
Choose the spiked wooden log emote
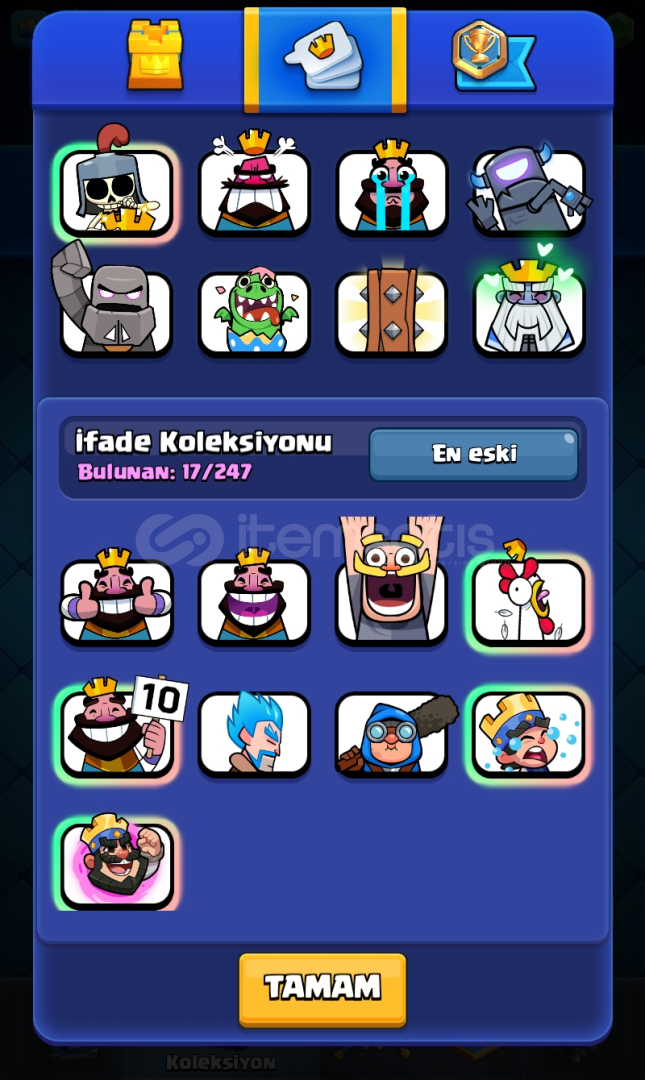[x=391, y=312]
